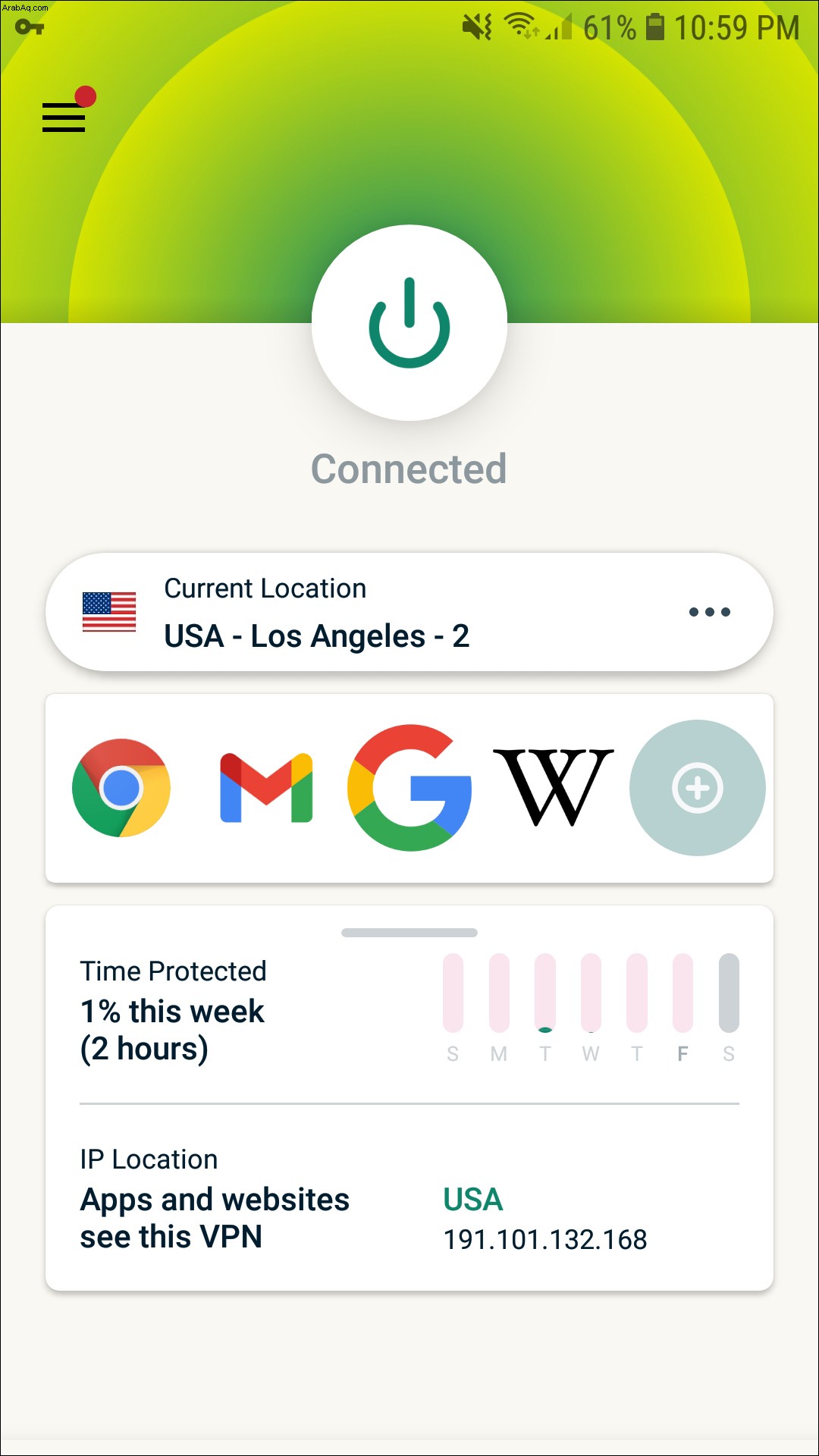Screen dimensions: 819x1456
Task: Open the hamburger menu
Action: tap(64, 118)
